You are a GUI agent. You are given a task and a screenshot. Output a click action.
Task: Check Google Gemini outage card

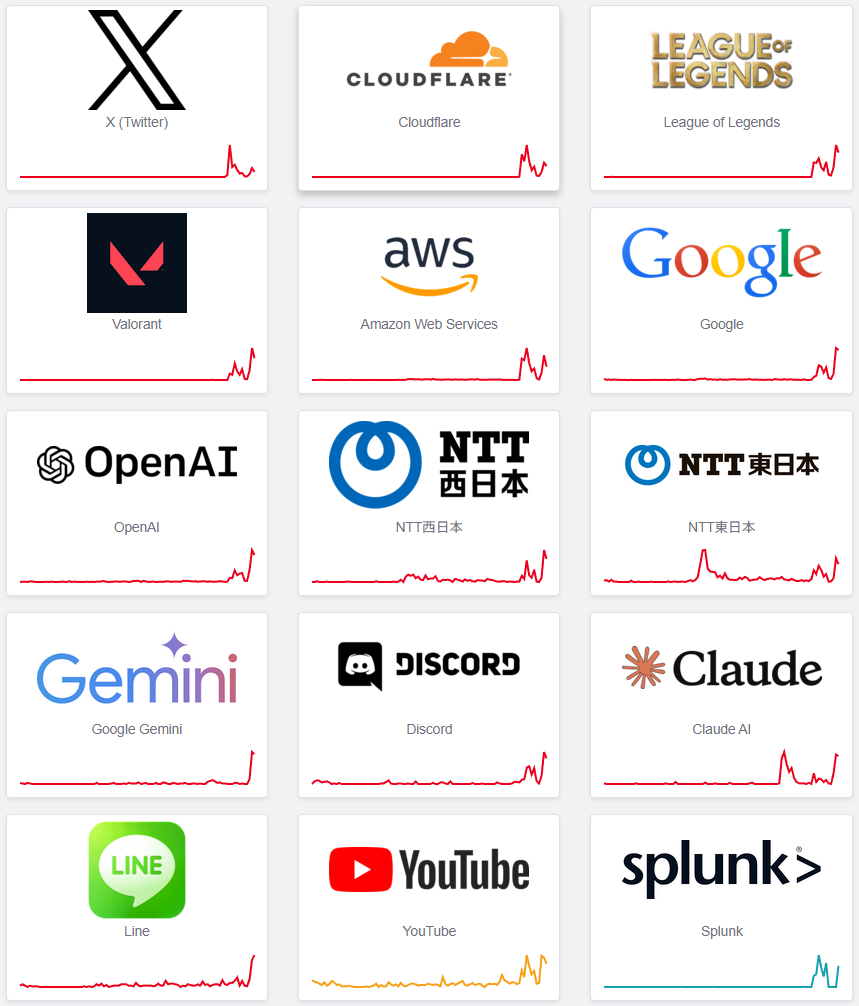point(137,704)
